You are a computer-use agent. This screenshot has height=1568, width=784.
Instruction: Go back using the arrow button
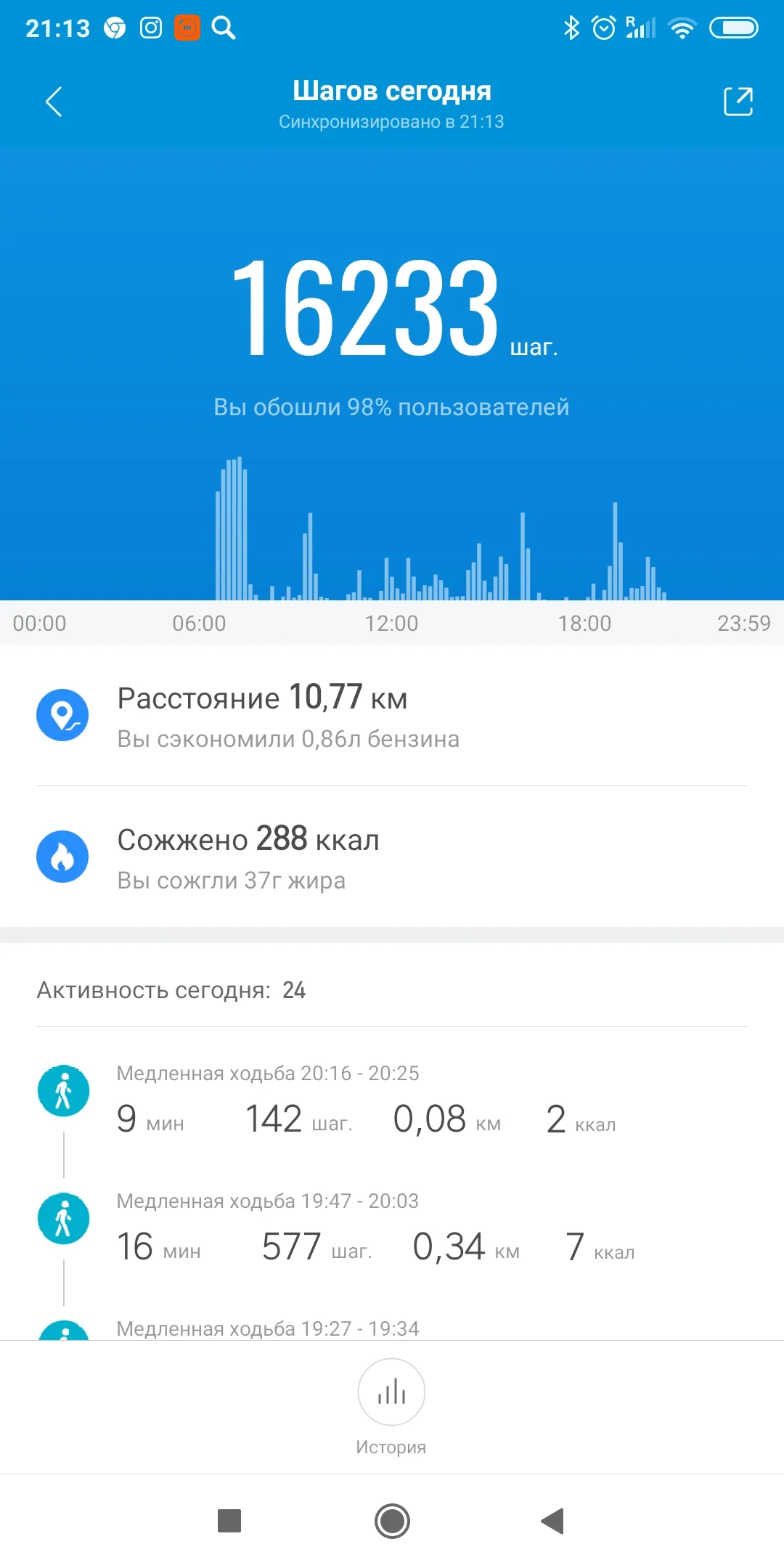[x=53, y=102]
